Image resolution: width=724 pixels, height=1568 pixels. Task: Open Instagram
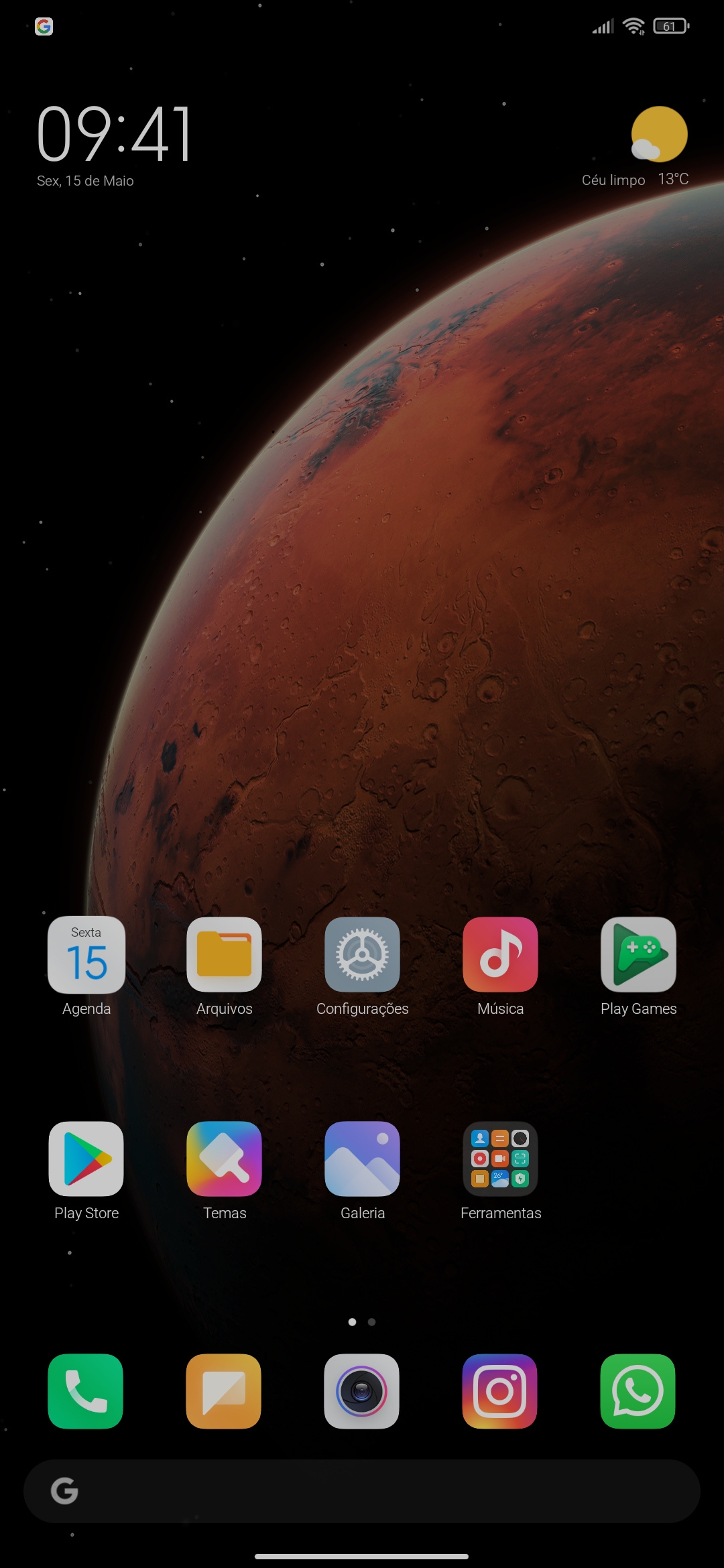pos(500,1391)
